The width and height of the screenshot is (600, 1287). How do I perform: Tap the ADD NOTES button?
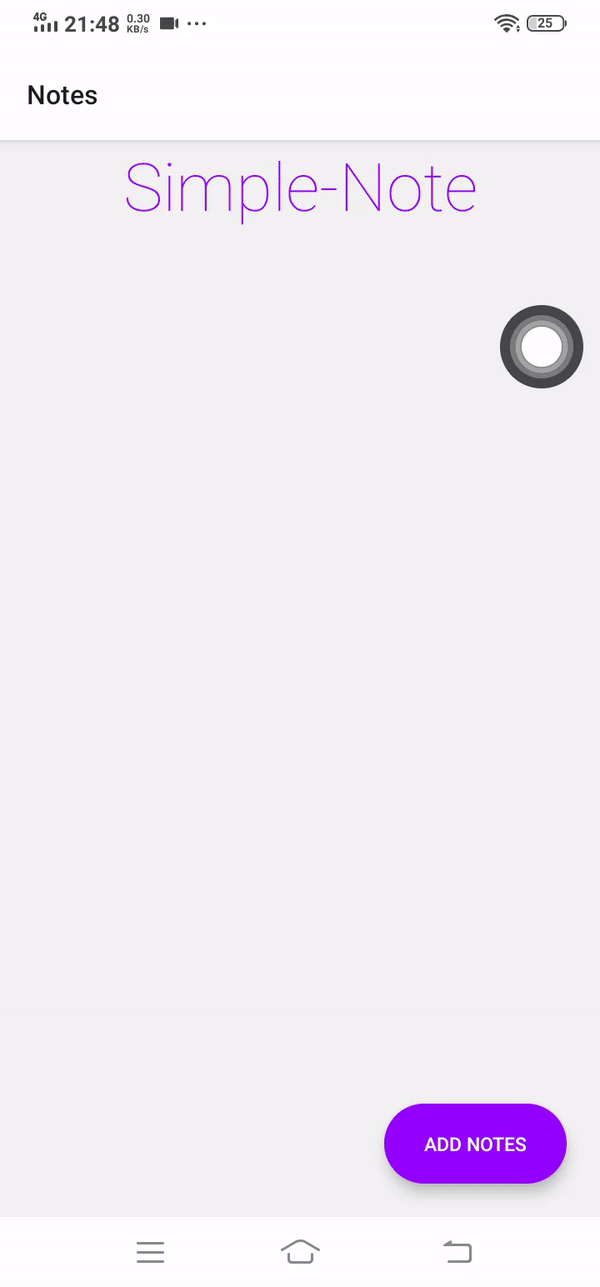(x=475, y=1144)
